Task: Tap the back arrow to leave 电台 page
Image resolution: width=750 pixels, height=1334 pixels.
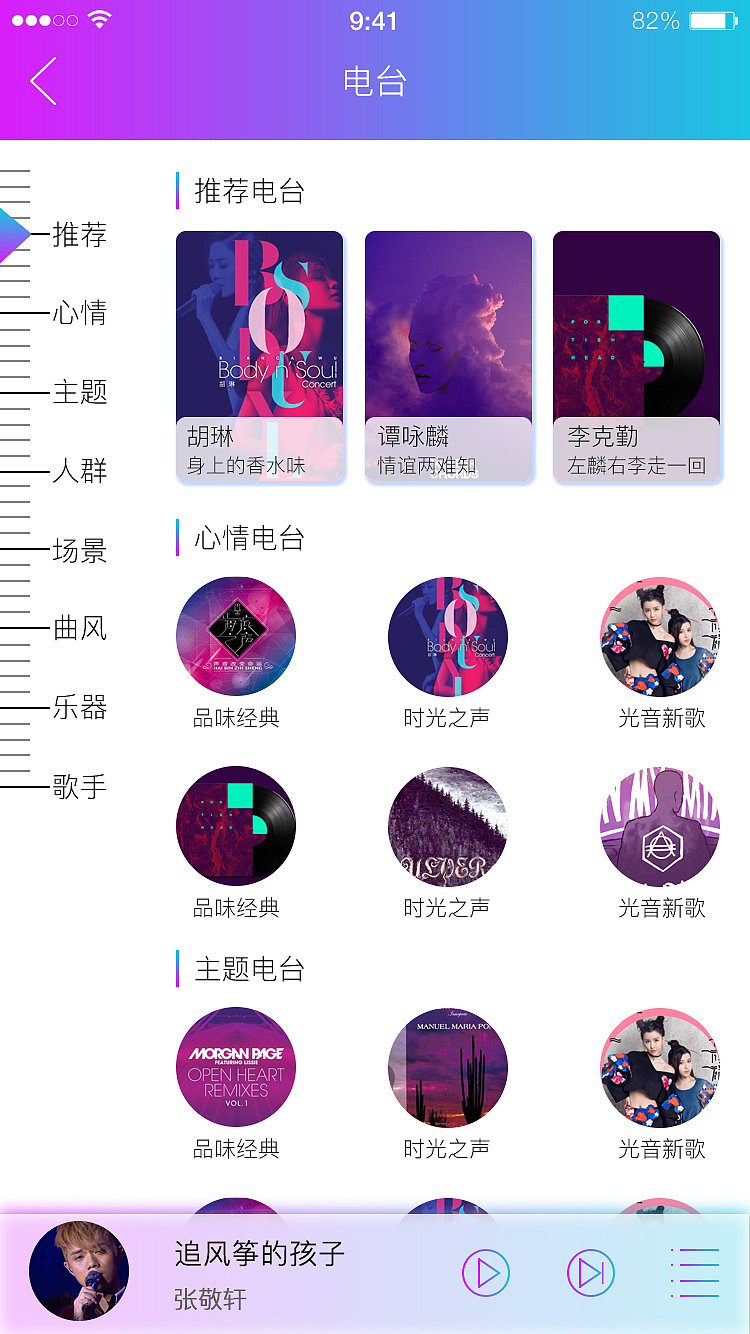Action: [42, 80]
